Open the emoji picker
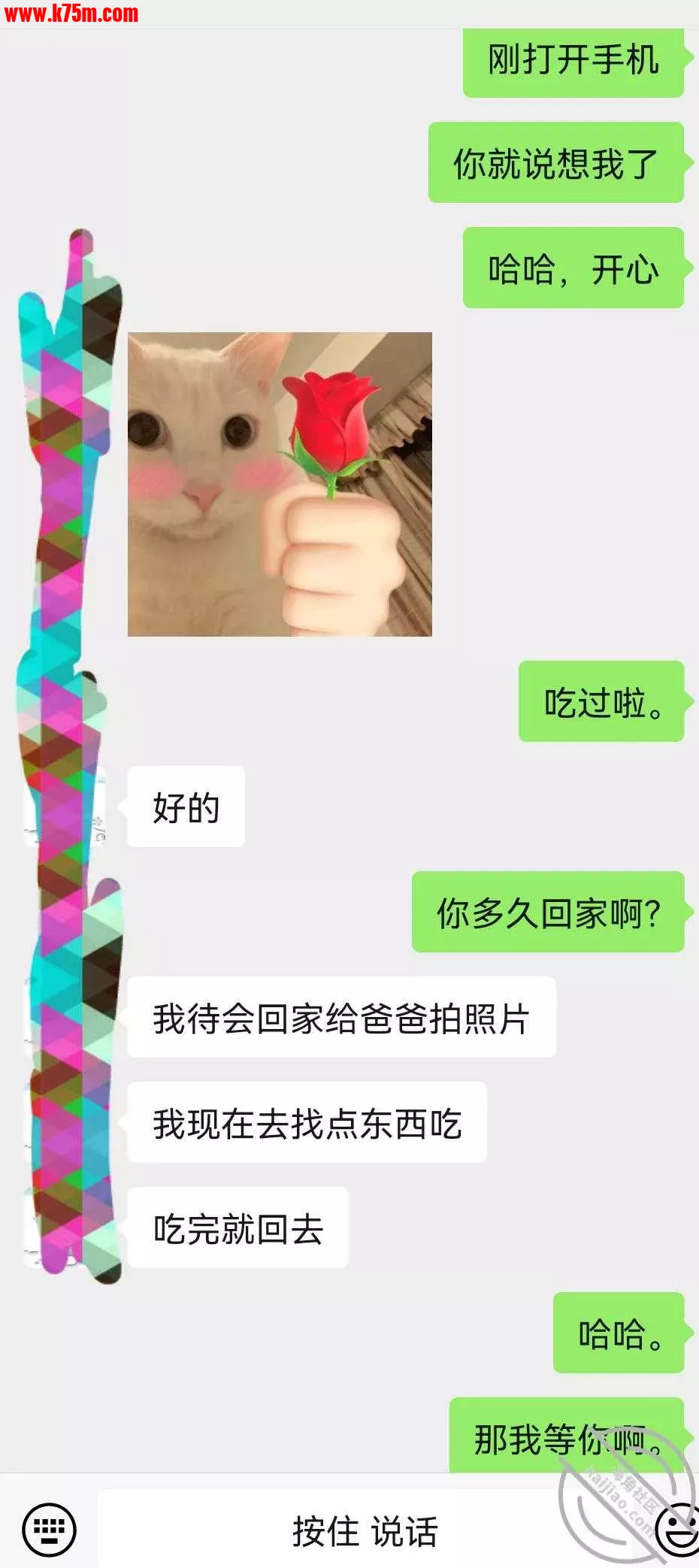The height and width of the screenshot is (1568, 699). tap(678, 1529)
